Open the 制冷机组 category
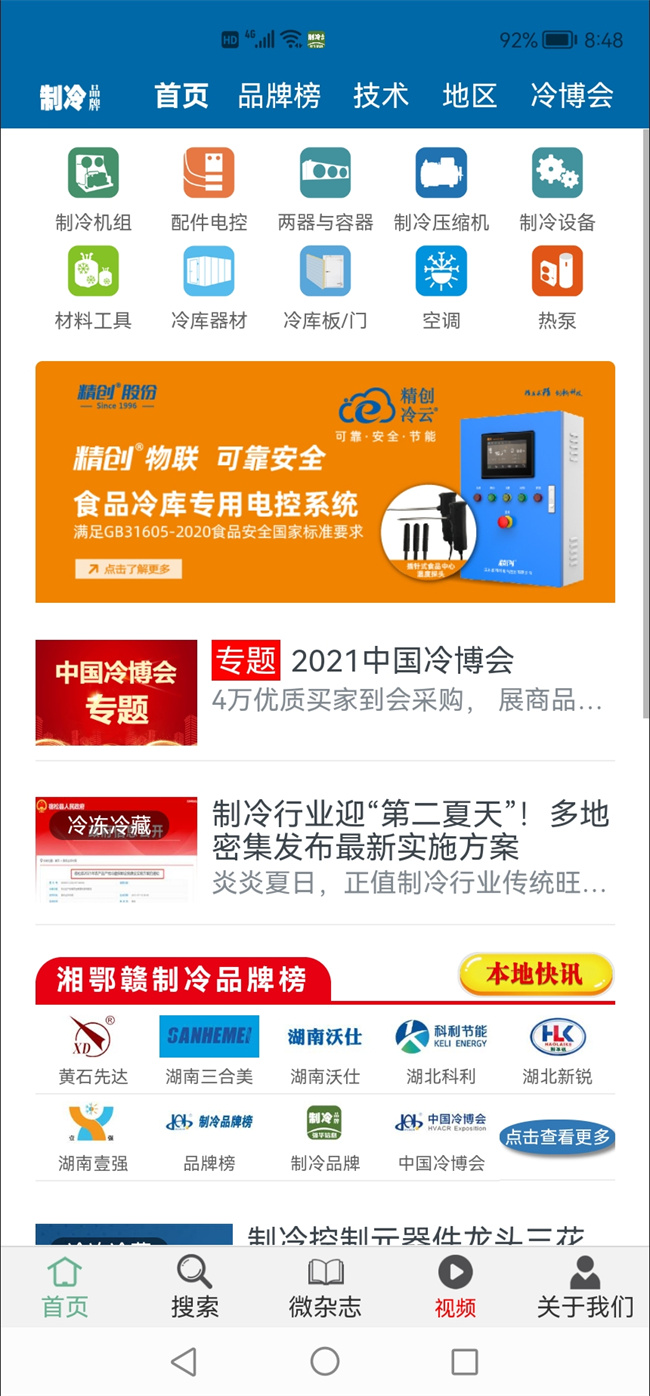This screenshot has width=650, height=1396. click(x=93, y=189)
